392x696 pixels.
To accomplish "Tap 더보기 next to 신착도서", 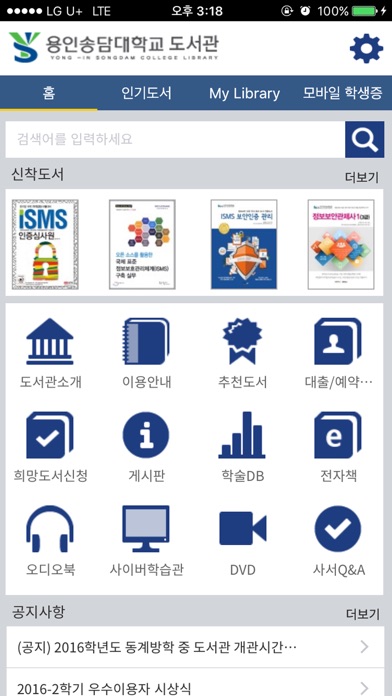I will (362, 178).
